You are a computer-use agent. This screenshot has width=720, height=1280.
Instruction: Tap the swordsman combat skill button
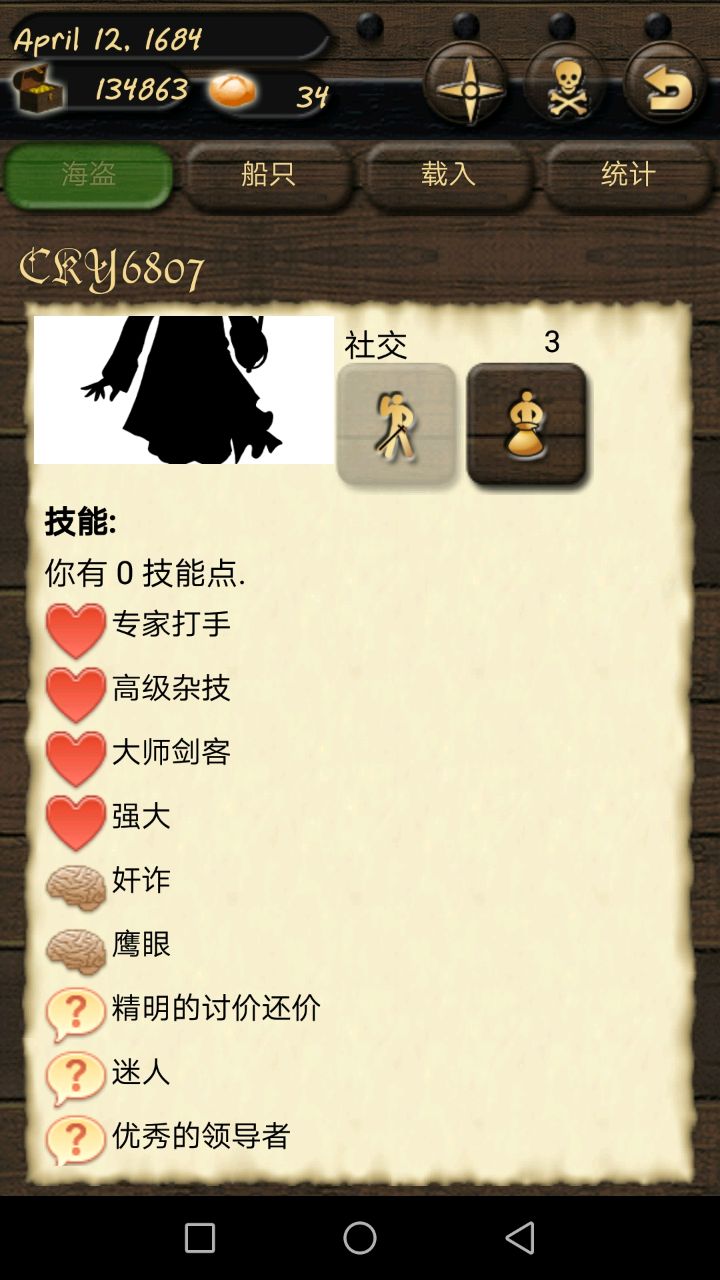pos(396,425)
